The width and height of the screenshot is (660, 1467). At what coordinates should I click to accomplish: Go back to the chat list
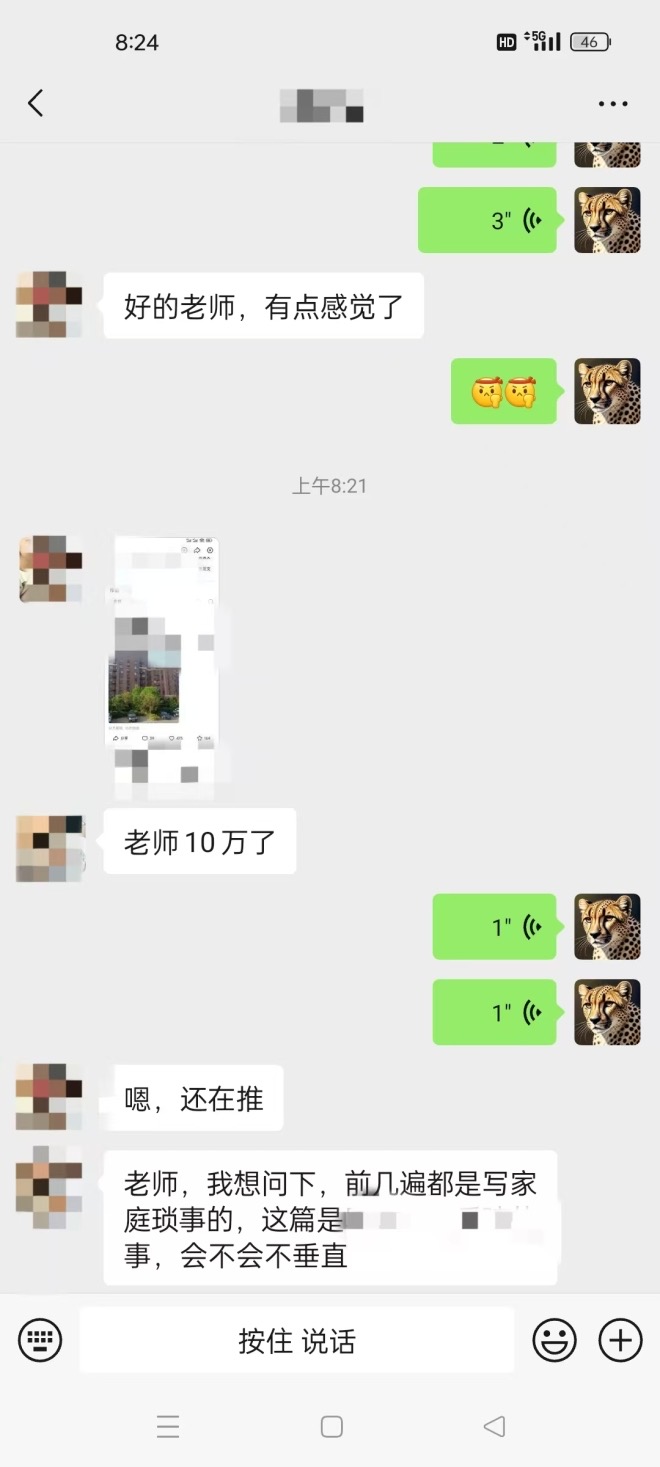pyautogui.click(x=36, y=103)
